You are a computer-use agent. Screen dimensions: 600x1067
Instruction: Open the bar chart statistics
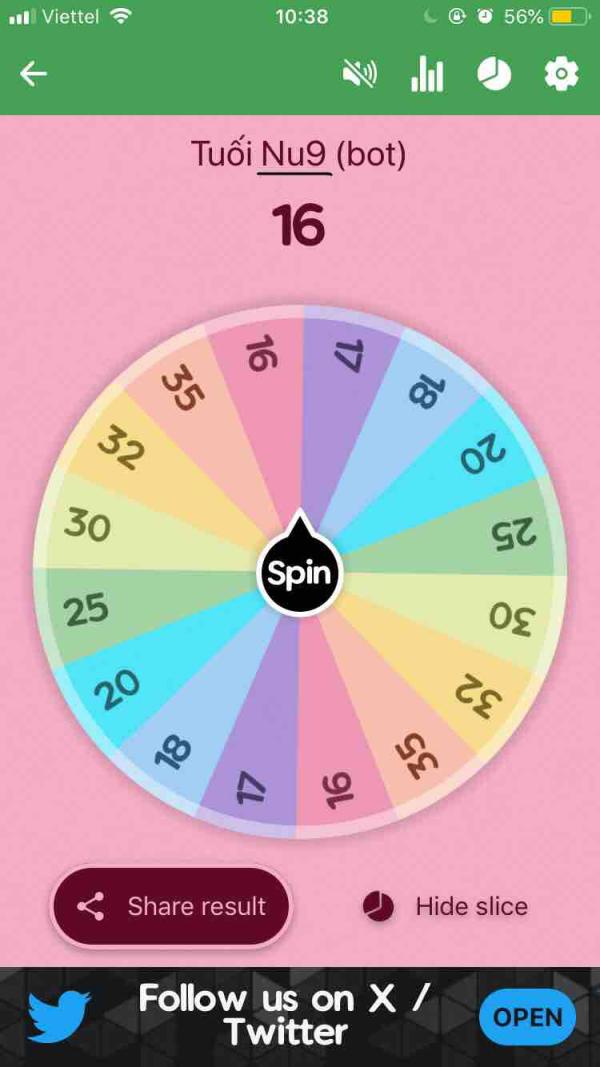[x=427, y=73]
